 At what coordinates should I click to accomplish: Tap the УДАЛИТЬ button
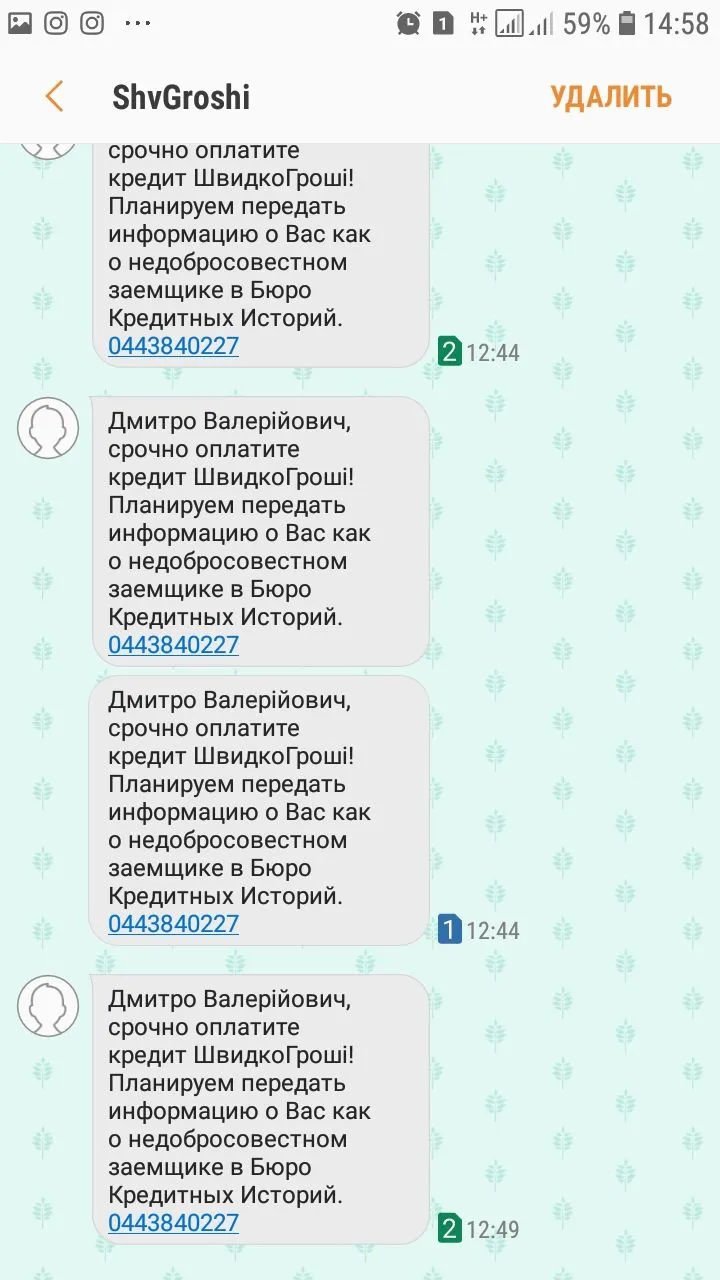coord(610,97)
